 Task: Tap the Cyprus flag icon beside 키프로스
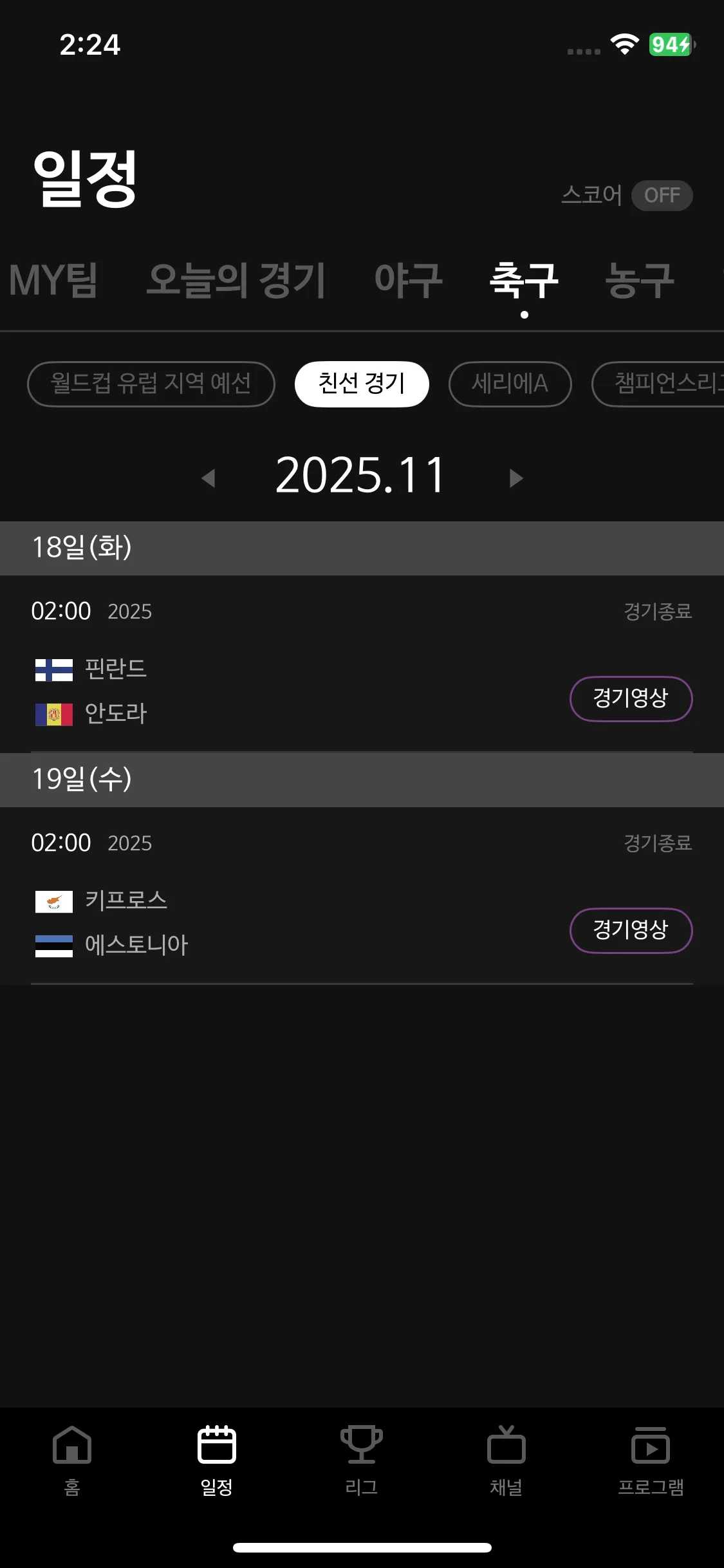pos(55,901)
